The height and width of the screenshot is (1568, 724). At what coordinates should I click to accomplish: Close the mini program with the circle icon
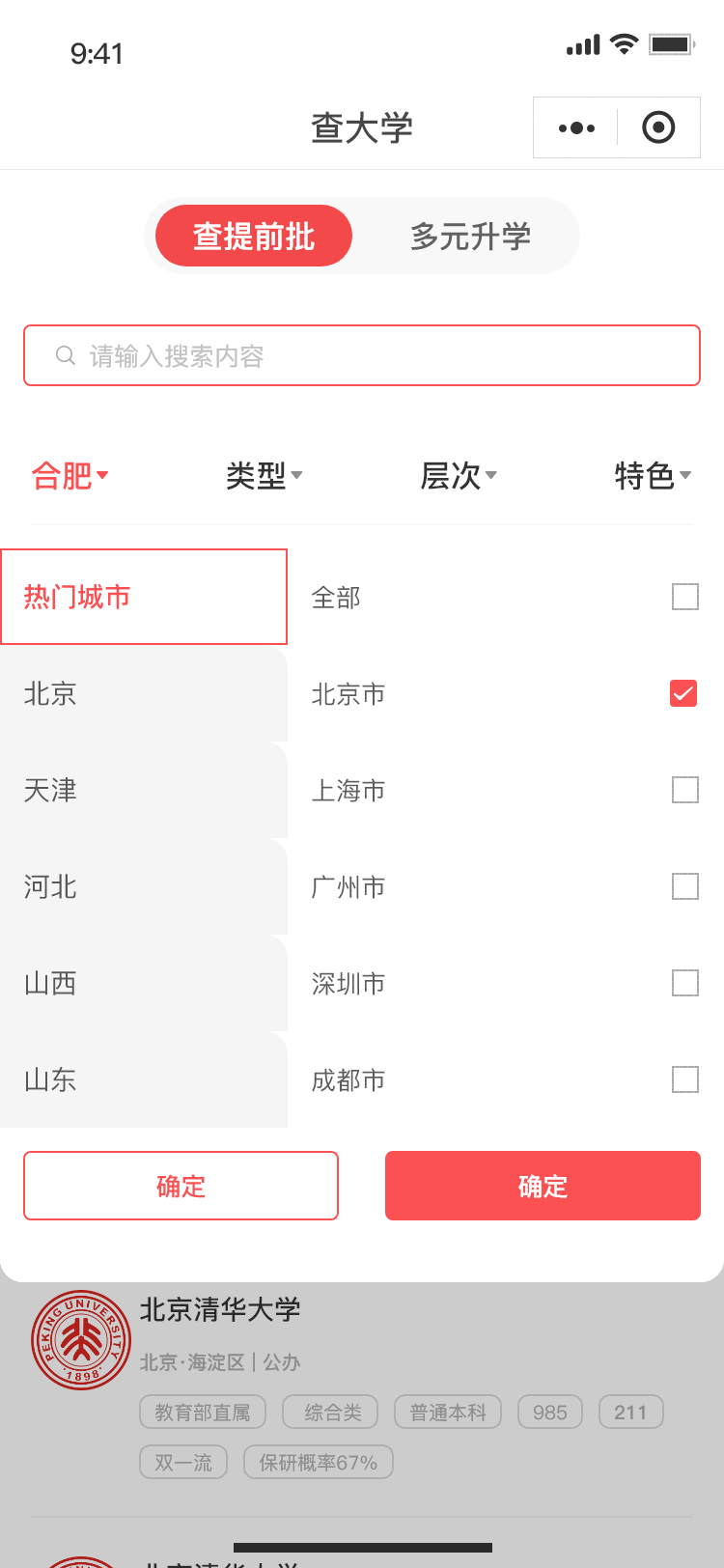coord(658,127)
